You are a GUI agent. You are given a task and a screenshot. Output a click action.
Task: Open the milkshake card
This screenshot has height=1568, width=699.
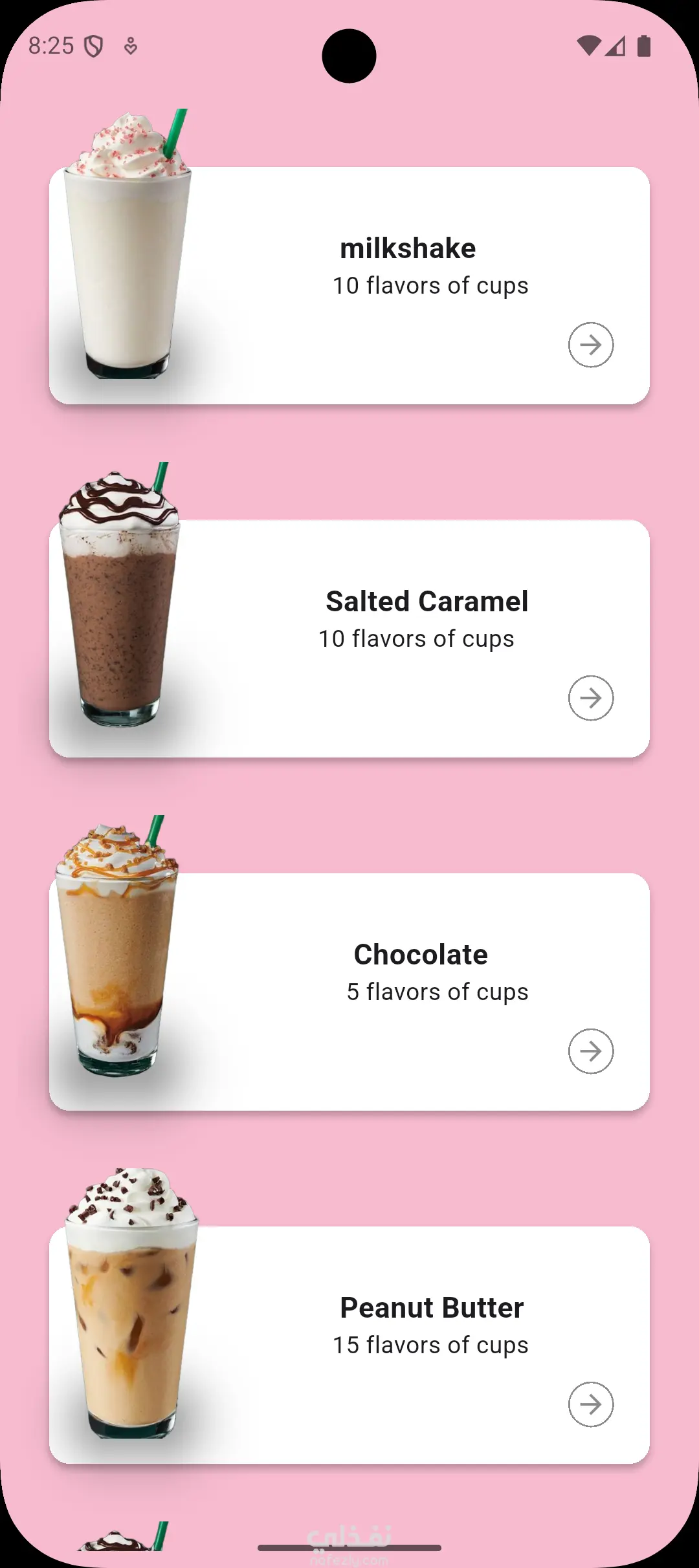[408, 265]
